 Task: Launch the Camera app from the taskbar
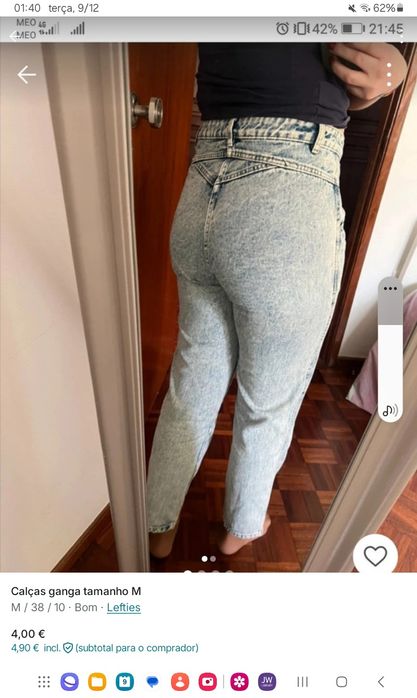(207, 682)
